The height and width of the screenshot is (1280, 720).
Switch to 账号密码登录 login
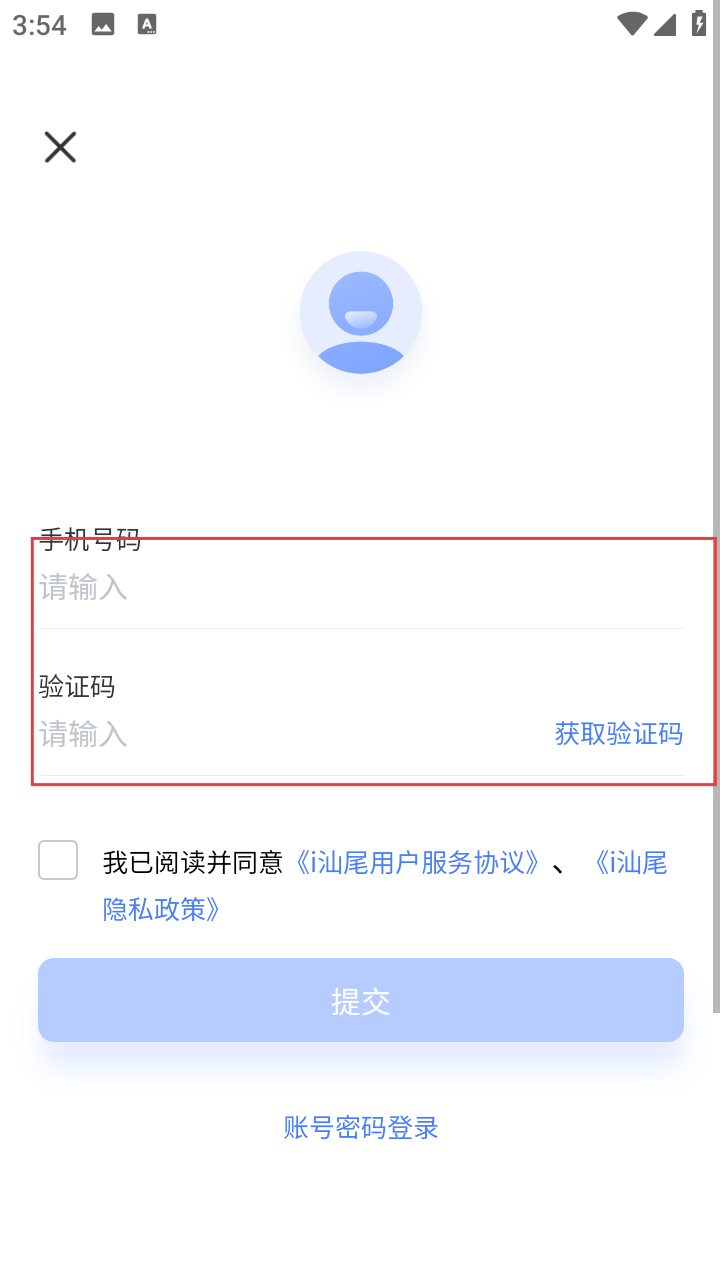pos(360,1128)
